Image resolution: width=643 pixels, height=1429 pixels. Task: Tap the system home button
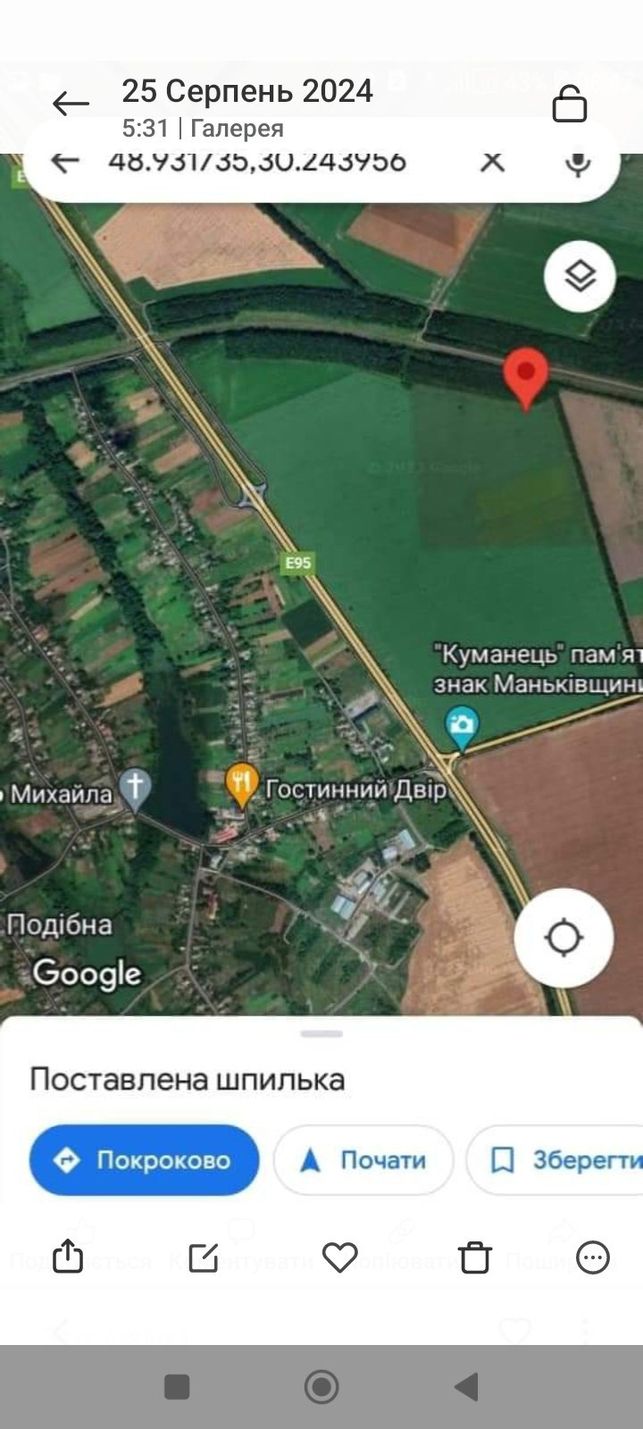[x=321, y=1387]
